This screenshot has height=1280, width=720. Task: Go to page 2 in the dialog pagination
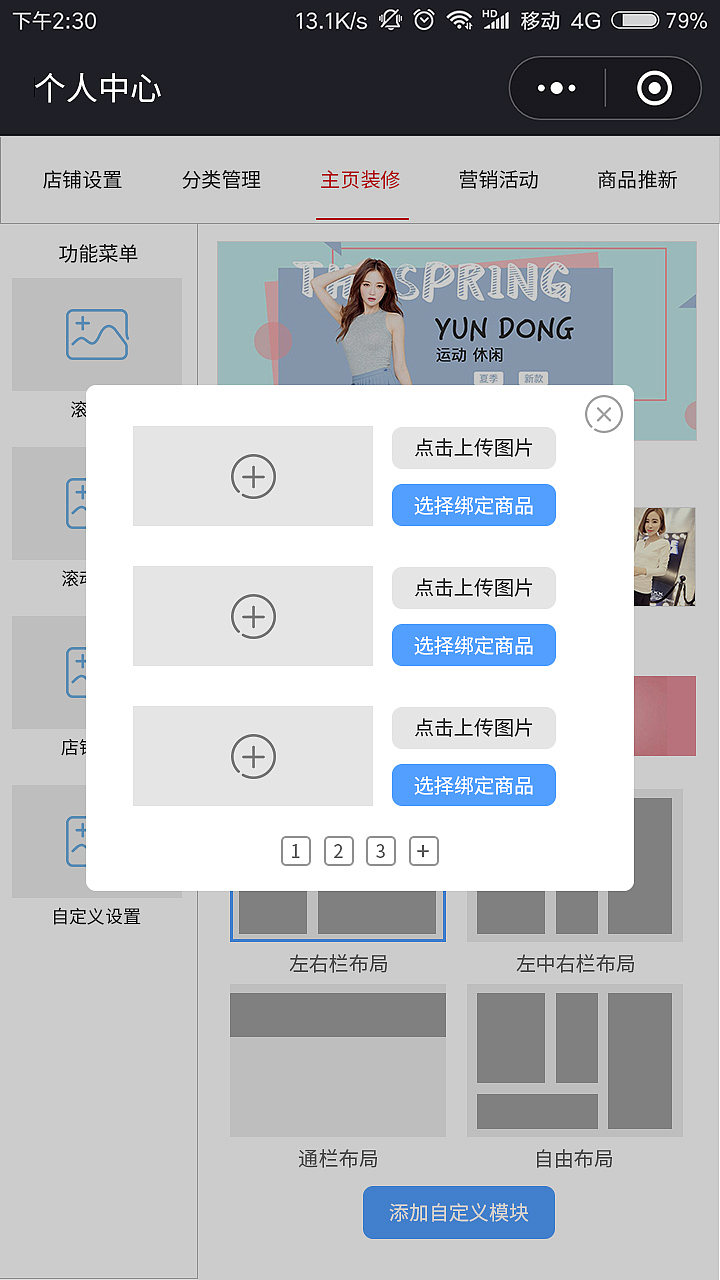pos(338,851)
